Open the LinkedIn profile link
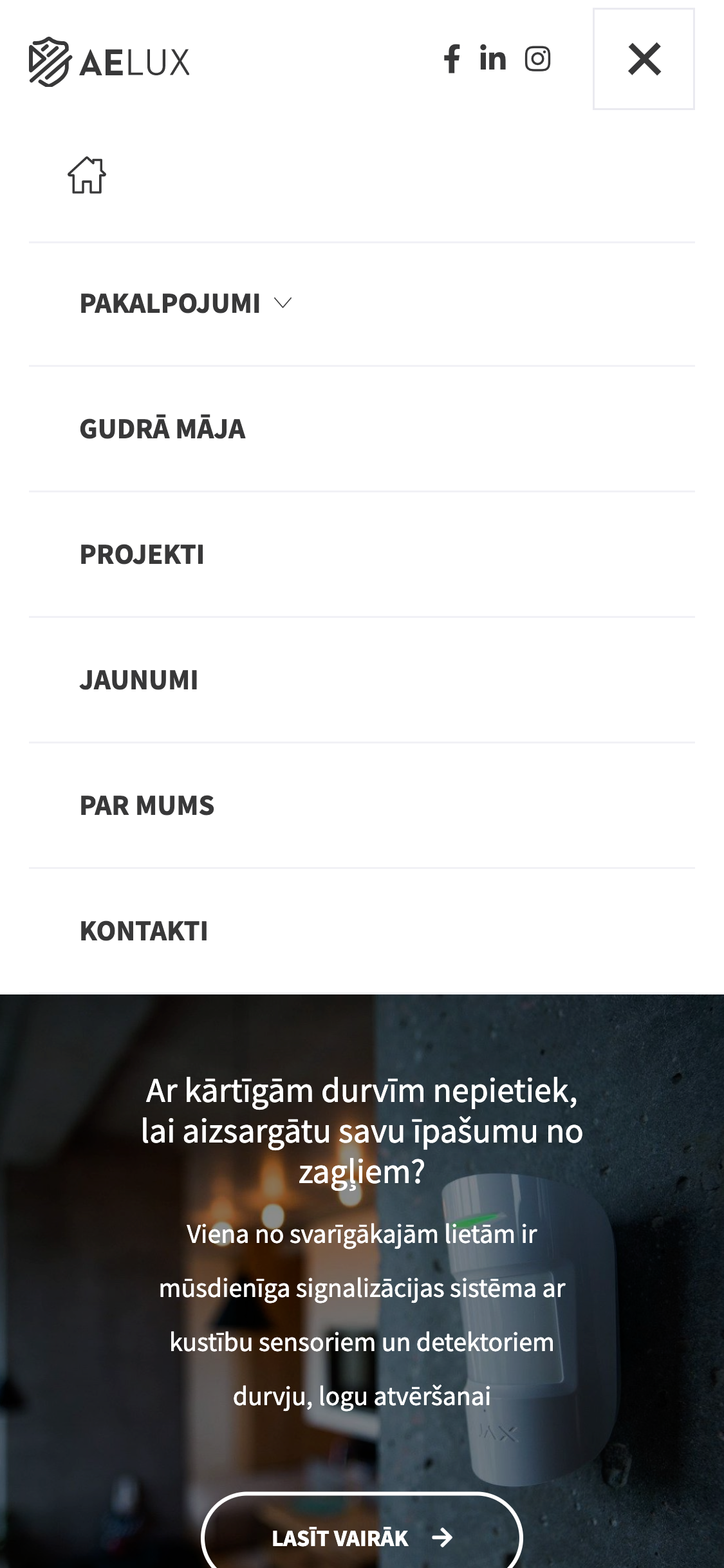This screenshot has height=1568, width=724. coord(492,59)
